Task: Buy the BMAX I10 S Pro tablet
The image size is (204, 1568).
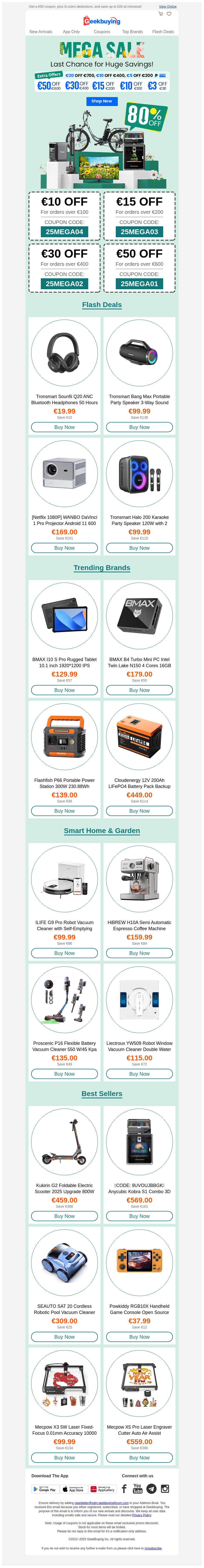Action: point(65,690)
